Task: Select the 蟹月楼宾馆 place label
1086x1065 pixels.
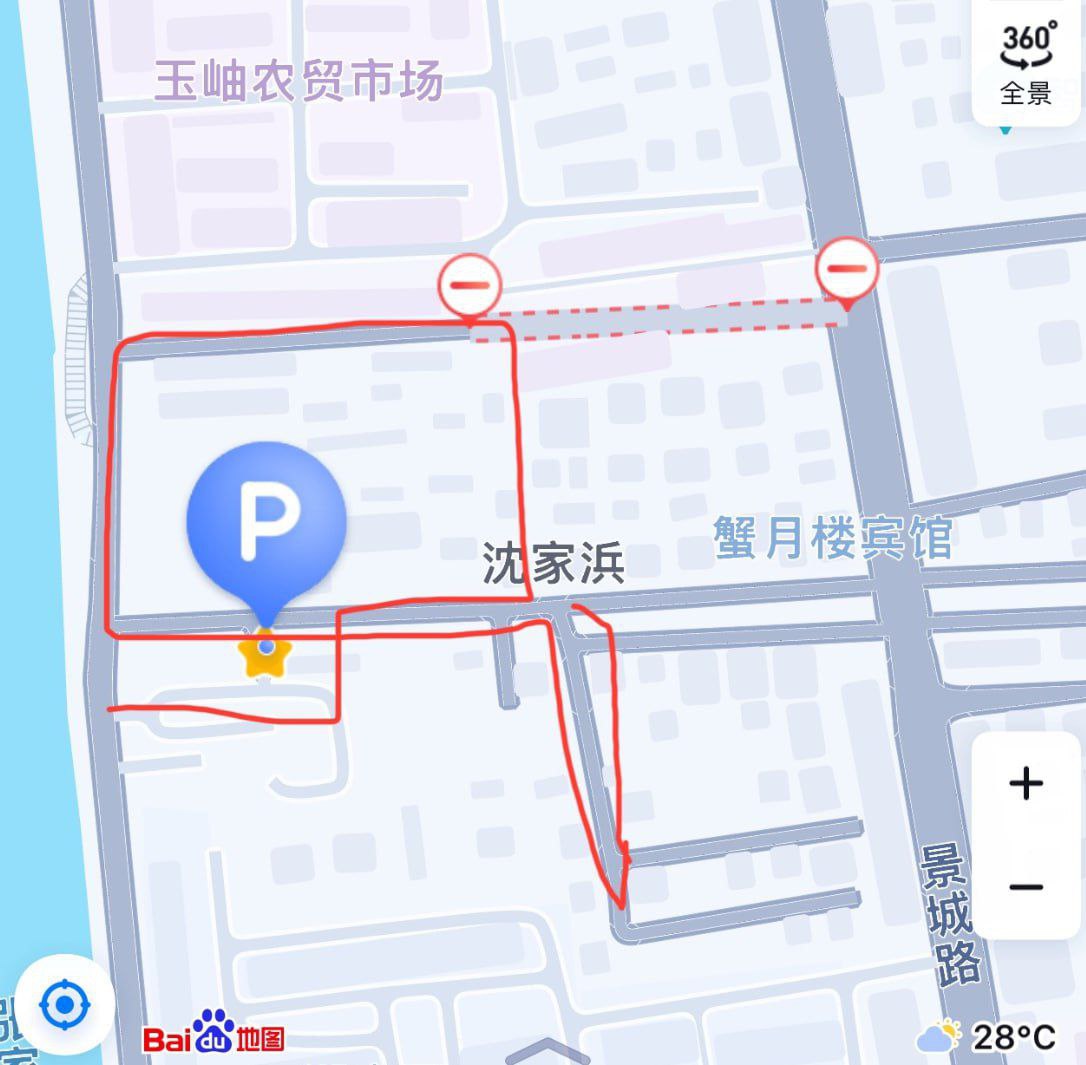Action: pos(832,538)
